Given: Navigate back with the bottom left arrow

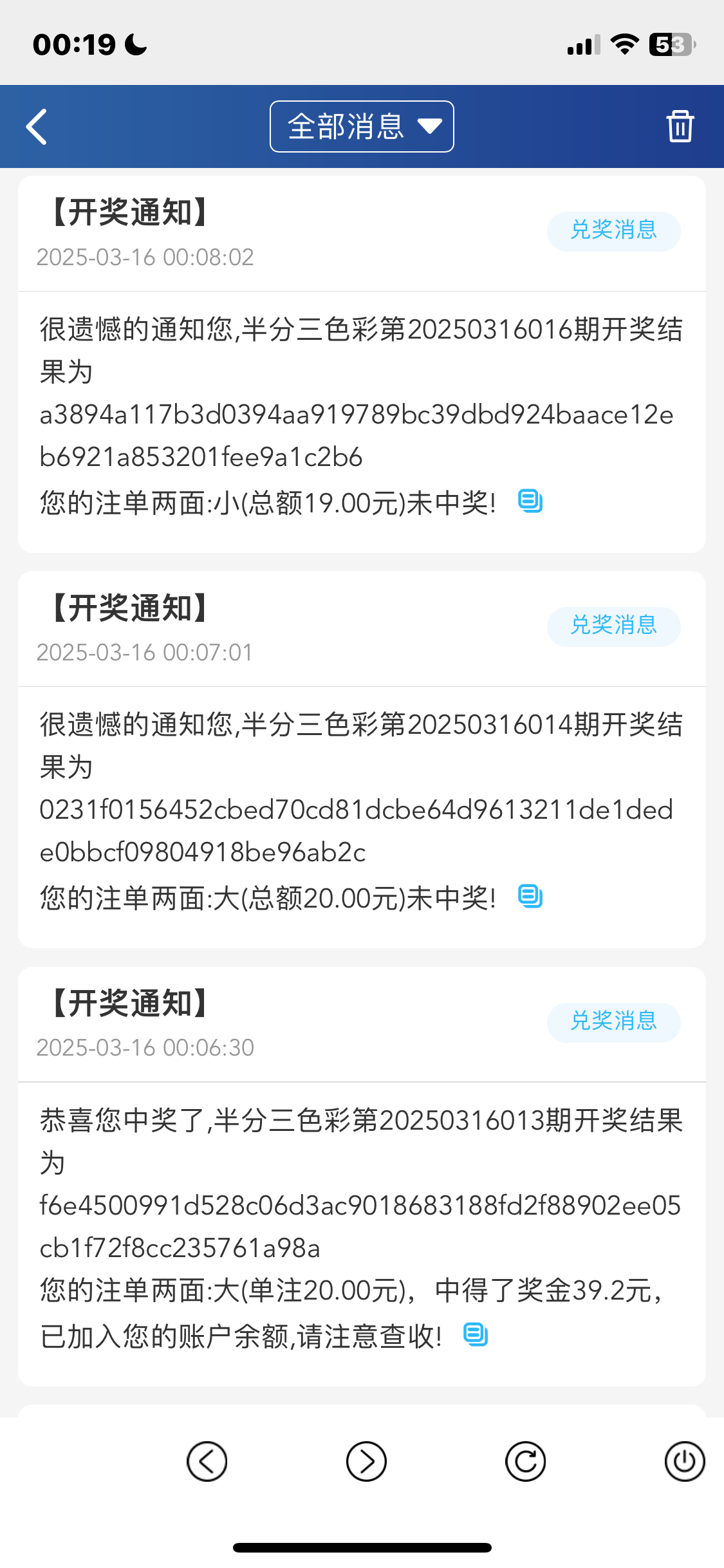Looking at the screenshot, I should click(207, 1462).
